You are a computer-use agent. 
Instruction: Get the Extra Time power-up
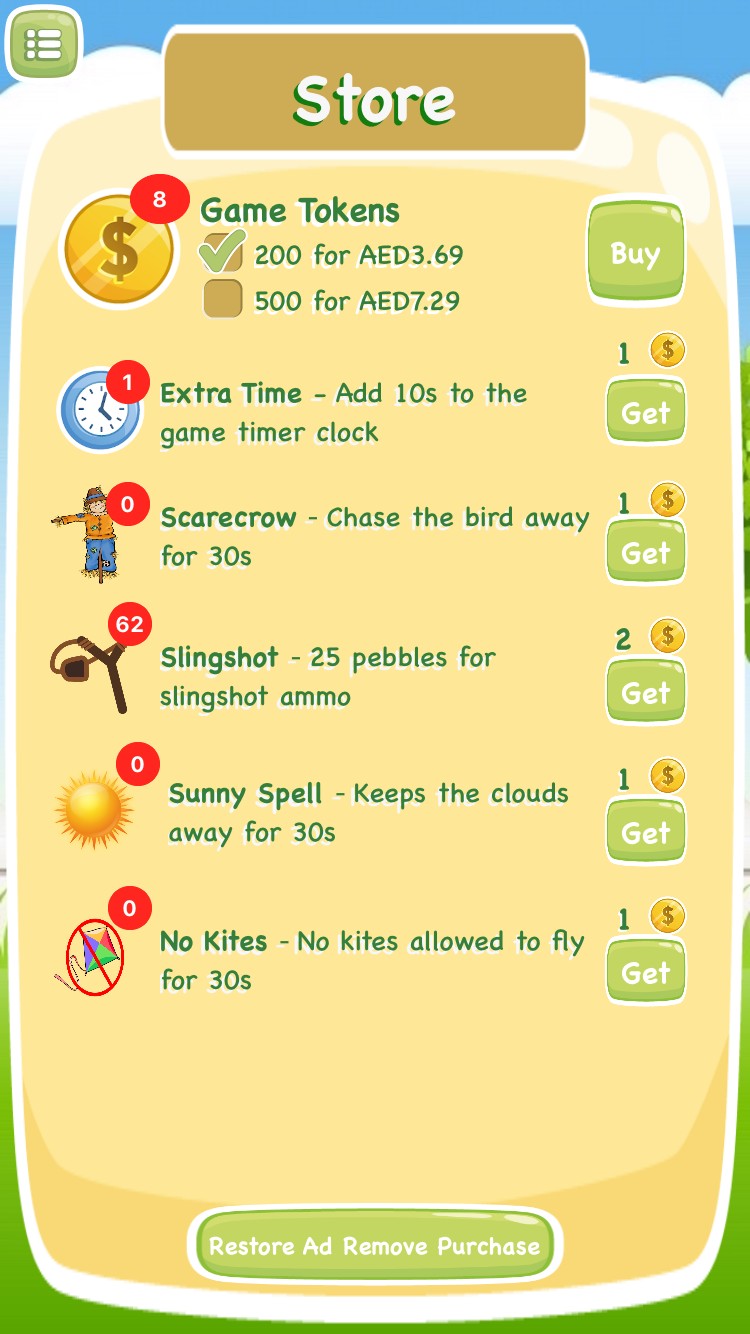[x=646, y=412]
